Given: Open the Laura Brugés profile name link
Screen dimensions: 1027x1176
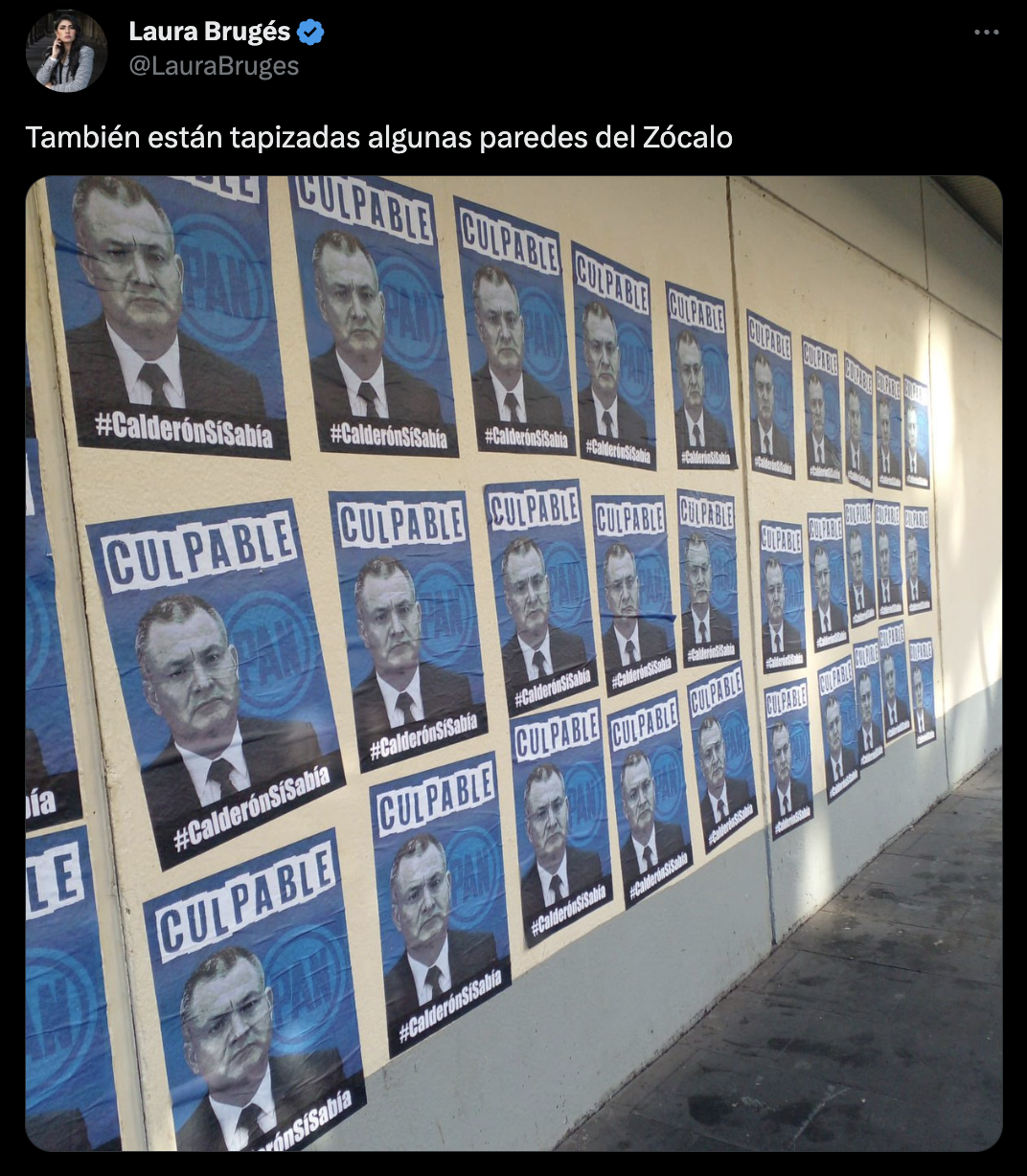Looking at the screenshot, I should (x=209, y=32).
